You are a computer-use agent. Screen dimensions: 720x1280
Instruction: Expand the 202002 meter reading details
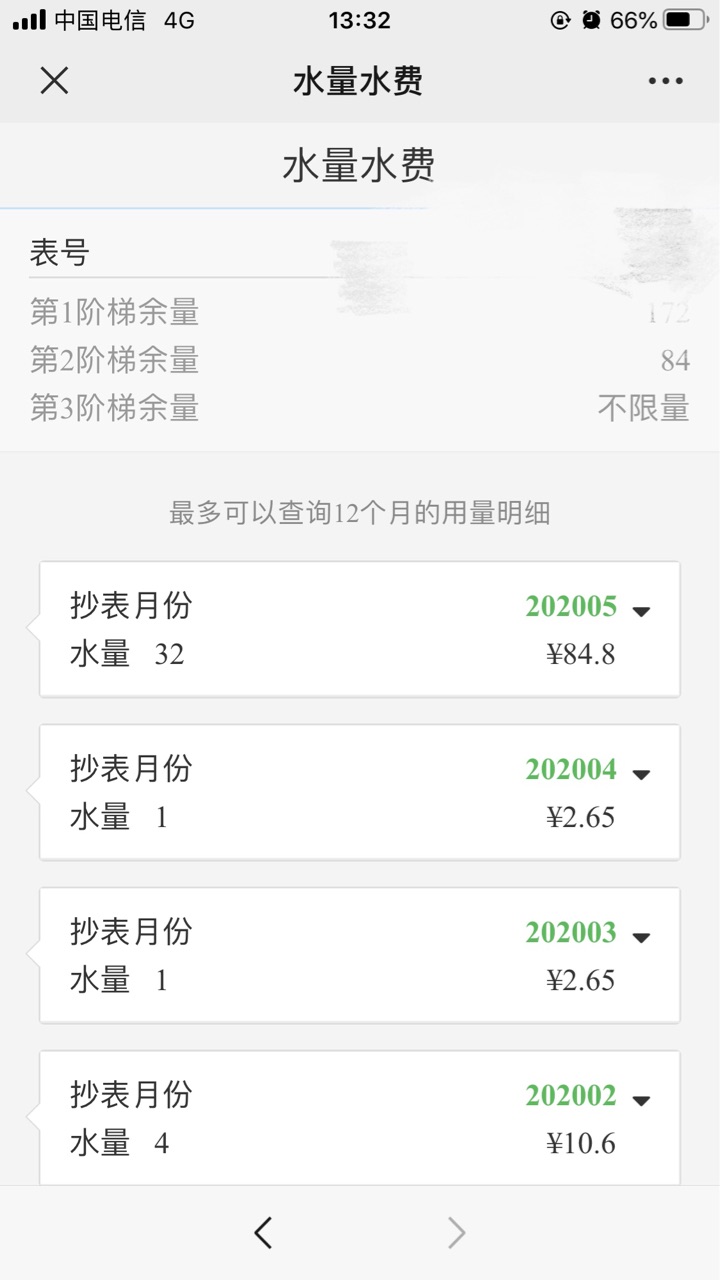pos(642,1100)
